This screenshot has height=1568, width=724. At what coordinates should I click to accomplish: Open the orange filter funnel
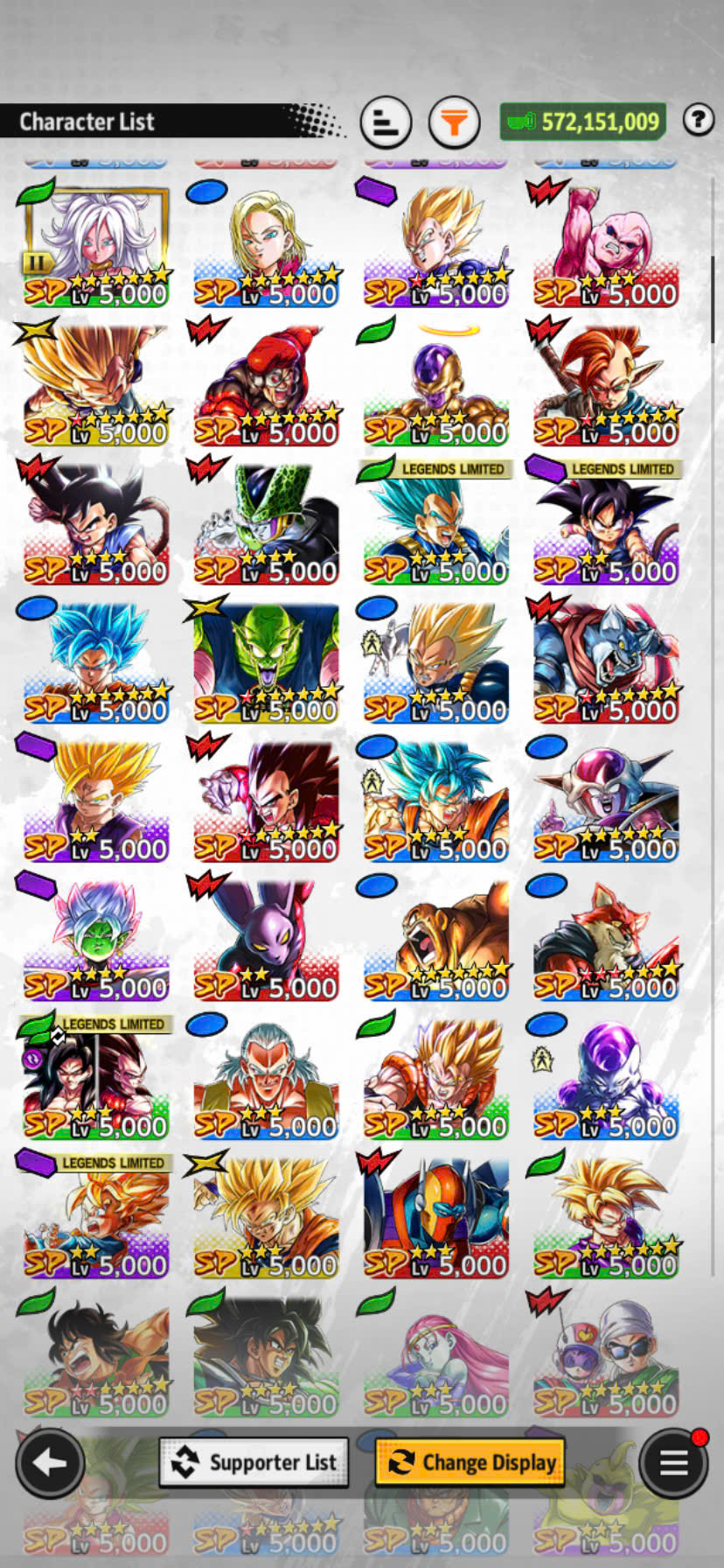tap(454, 122)
